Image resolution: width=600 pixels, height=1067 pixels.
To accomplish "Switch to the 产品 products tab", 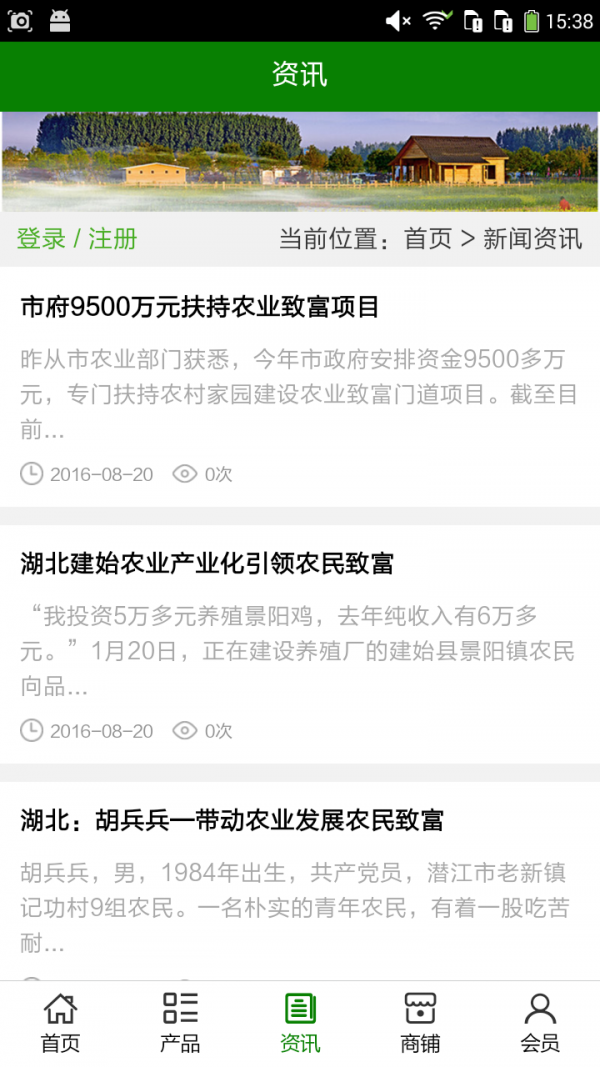I will click(180, 1023).
